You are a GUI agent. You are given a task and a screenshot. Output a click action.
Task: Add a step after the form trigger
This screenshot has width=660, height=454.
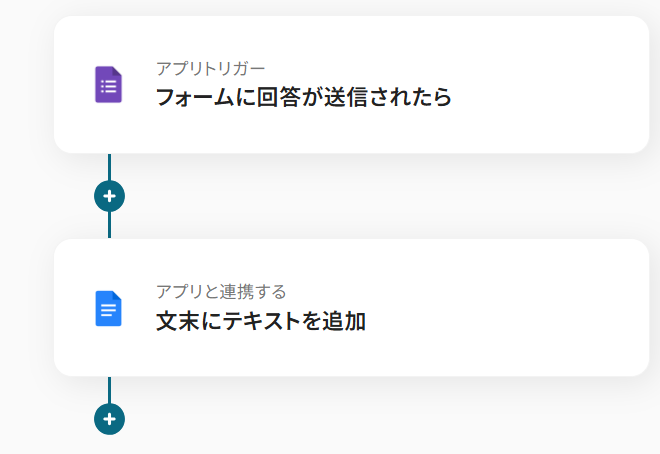coord(109,196)
